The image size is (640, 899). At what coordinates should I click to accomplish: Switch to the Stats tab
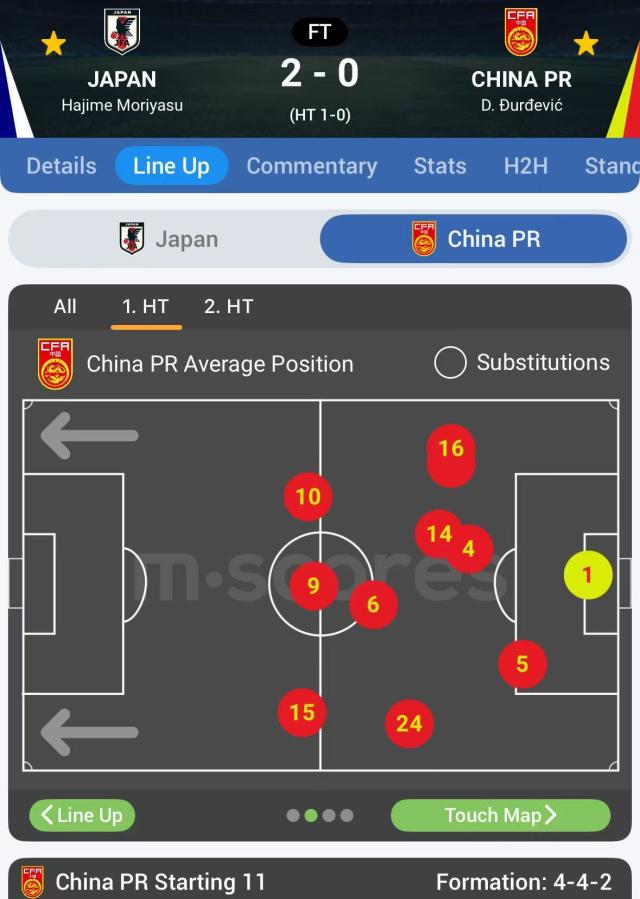point(440,166)
